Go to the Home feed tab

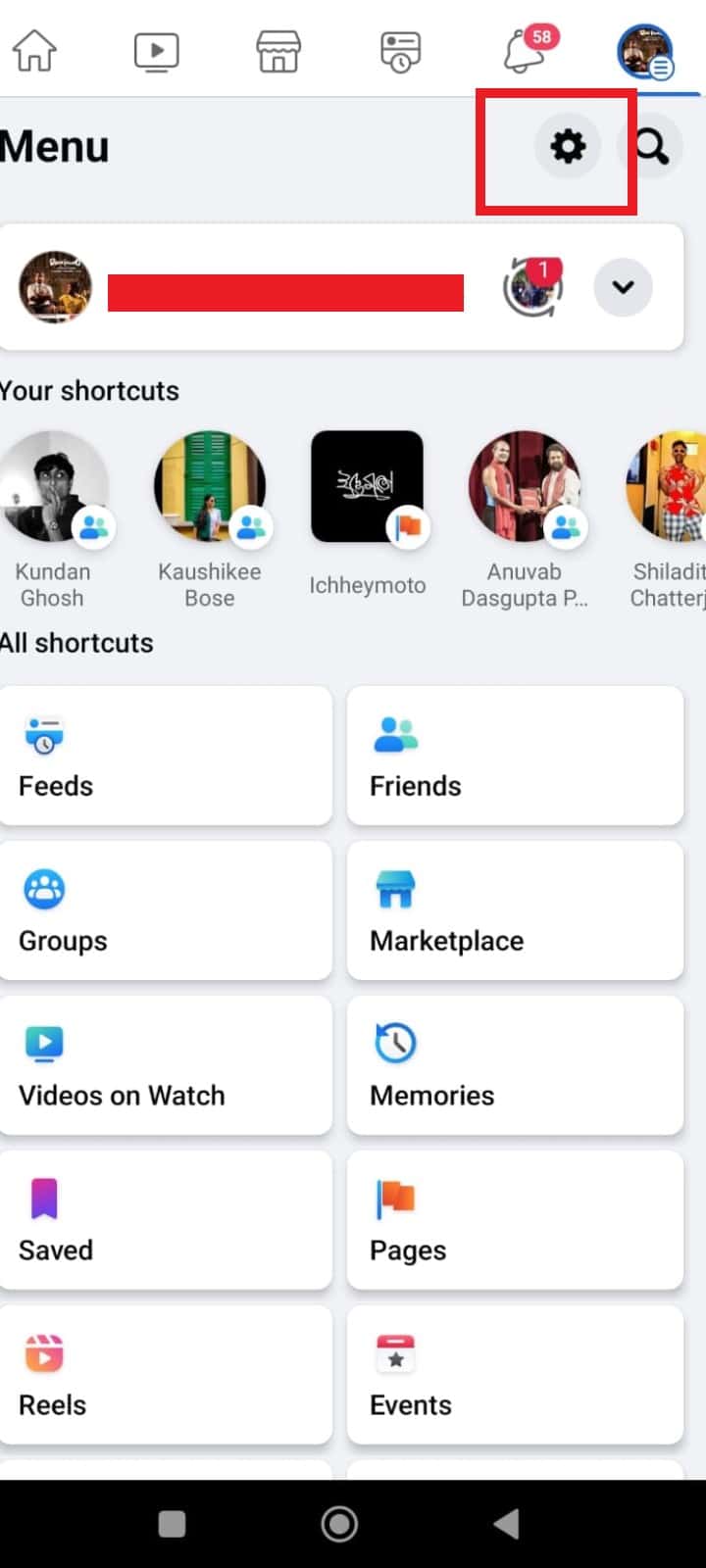tap(34, 51)
